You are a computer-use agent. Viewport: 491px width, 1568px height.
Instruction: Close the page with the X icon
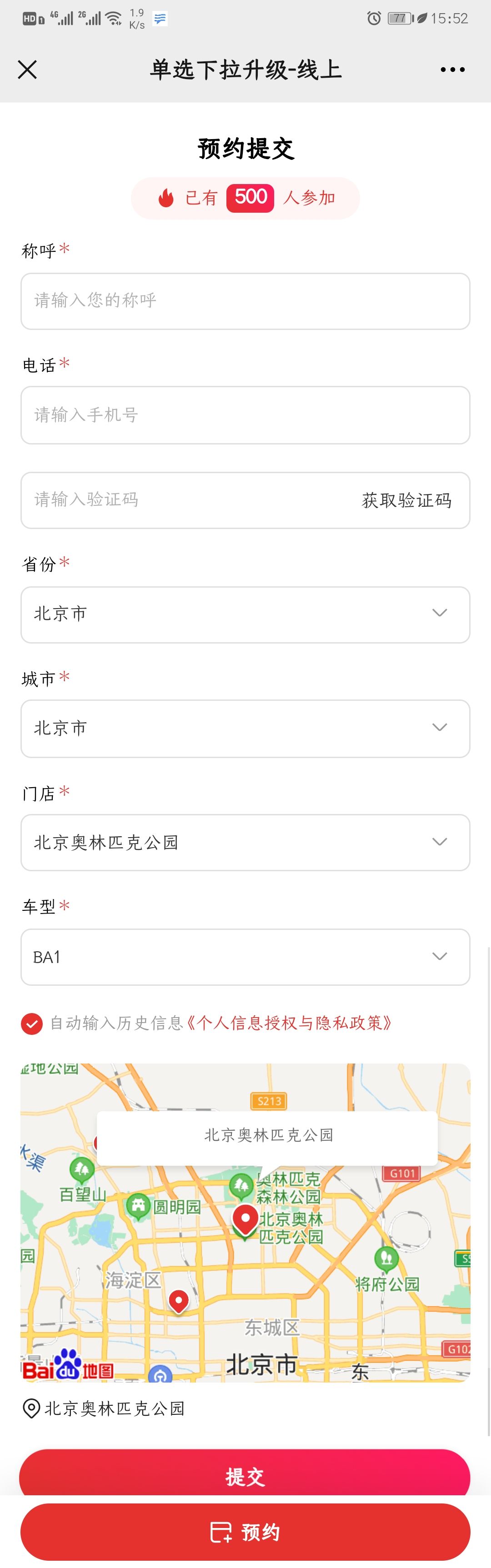click(x=27, y=70)
